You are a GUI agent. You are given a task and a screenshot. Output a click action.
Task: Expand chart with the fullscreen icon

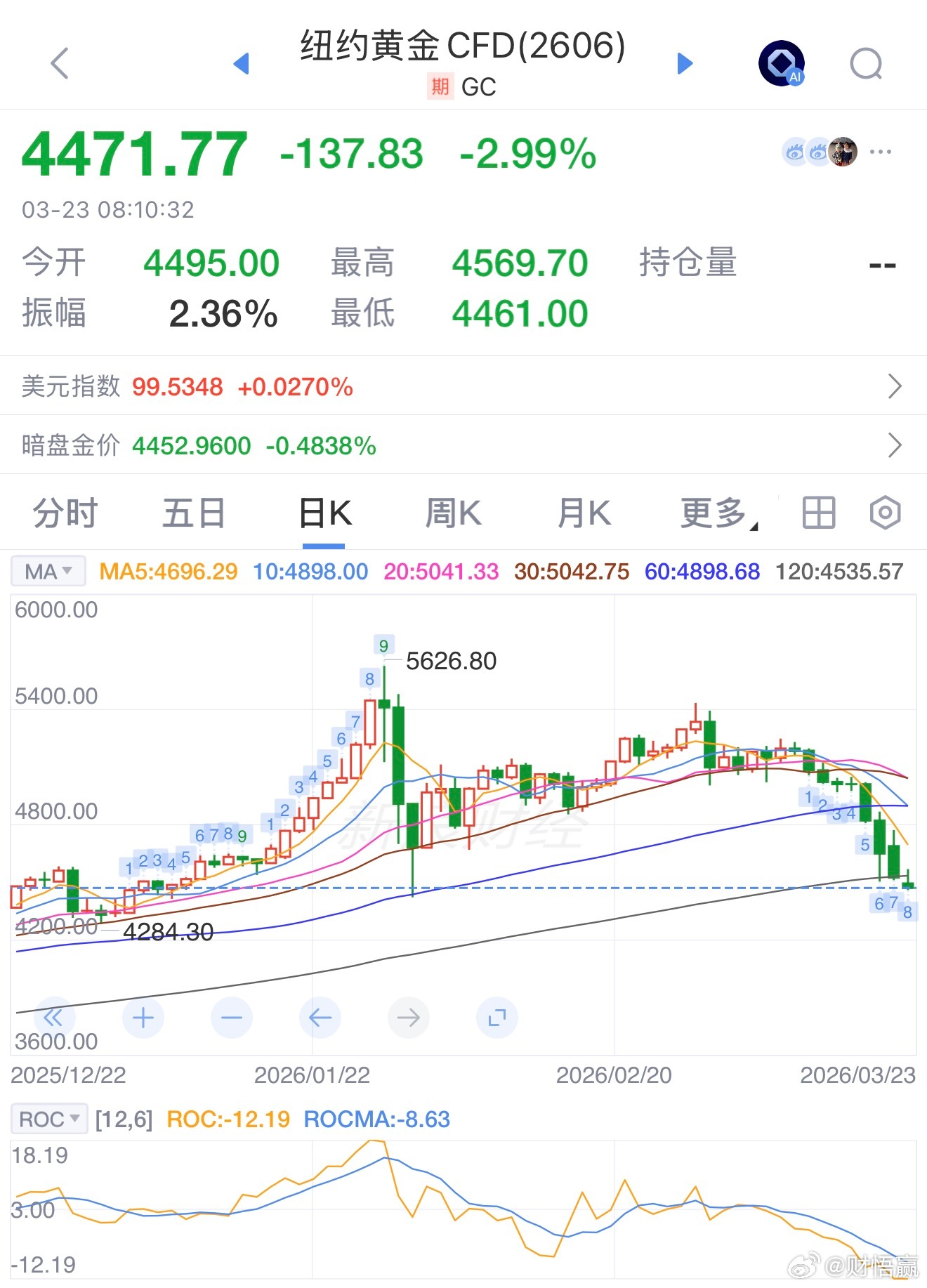(x=497, y=1017)
